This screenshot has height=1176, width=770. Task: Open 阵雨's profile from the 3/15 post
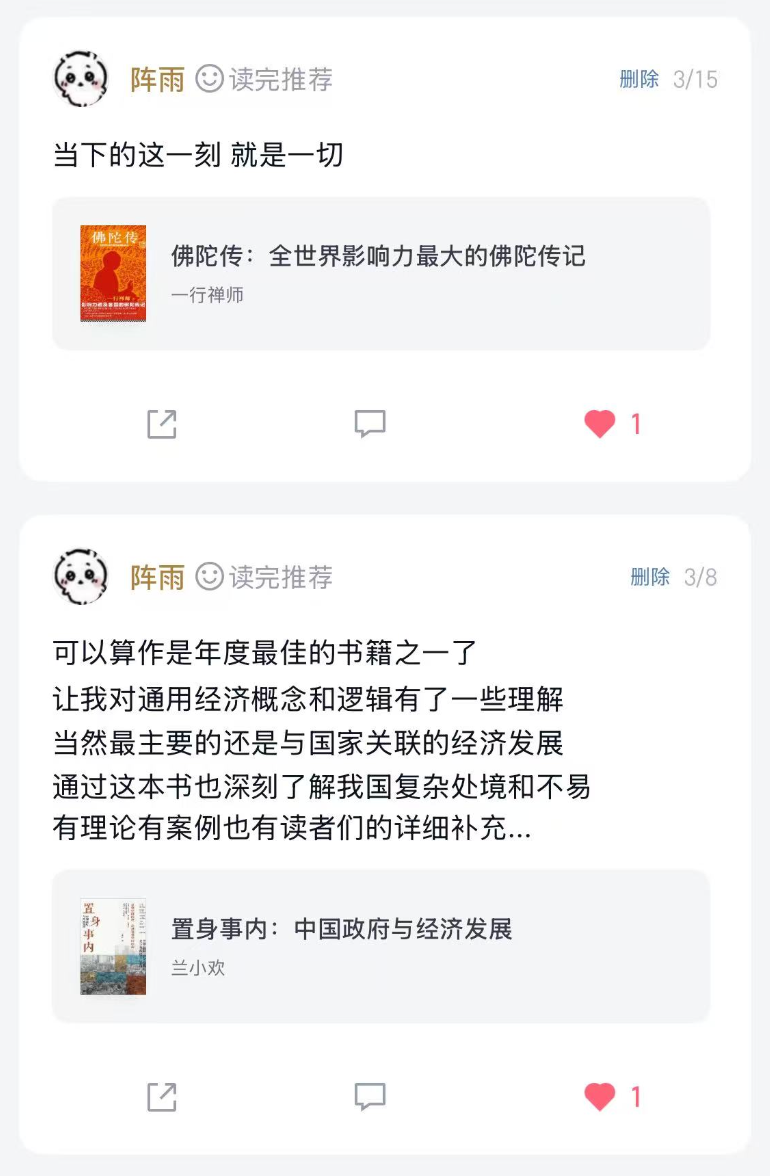(157, 79)
